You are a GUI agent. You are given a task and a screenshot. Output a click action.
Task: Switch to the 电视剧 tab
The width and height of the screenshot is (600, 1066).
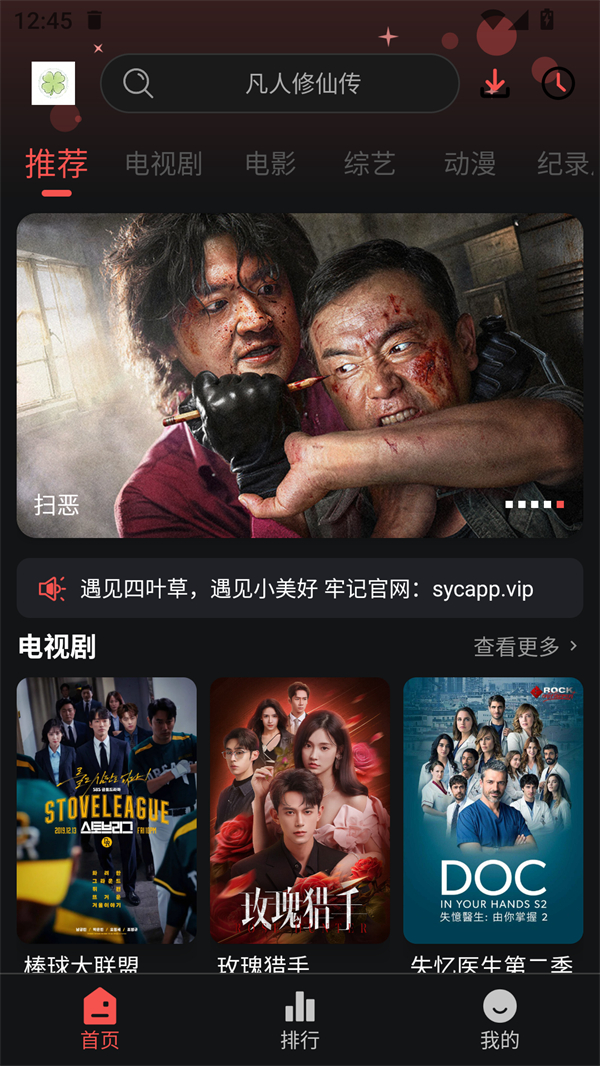pyautogui.click(x=164, y=164)
